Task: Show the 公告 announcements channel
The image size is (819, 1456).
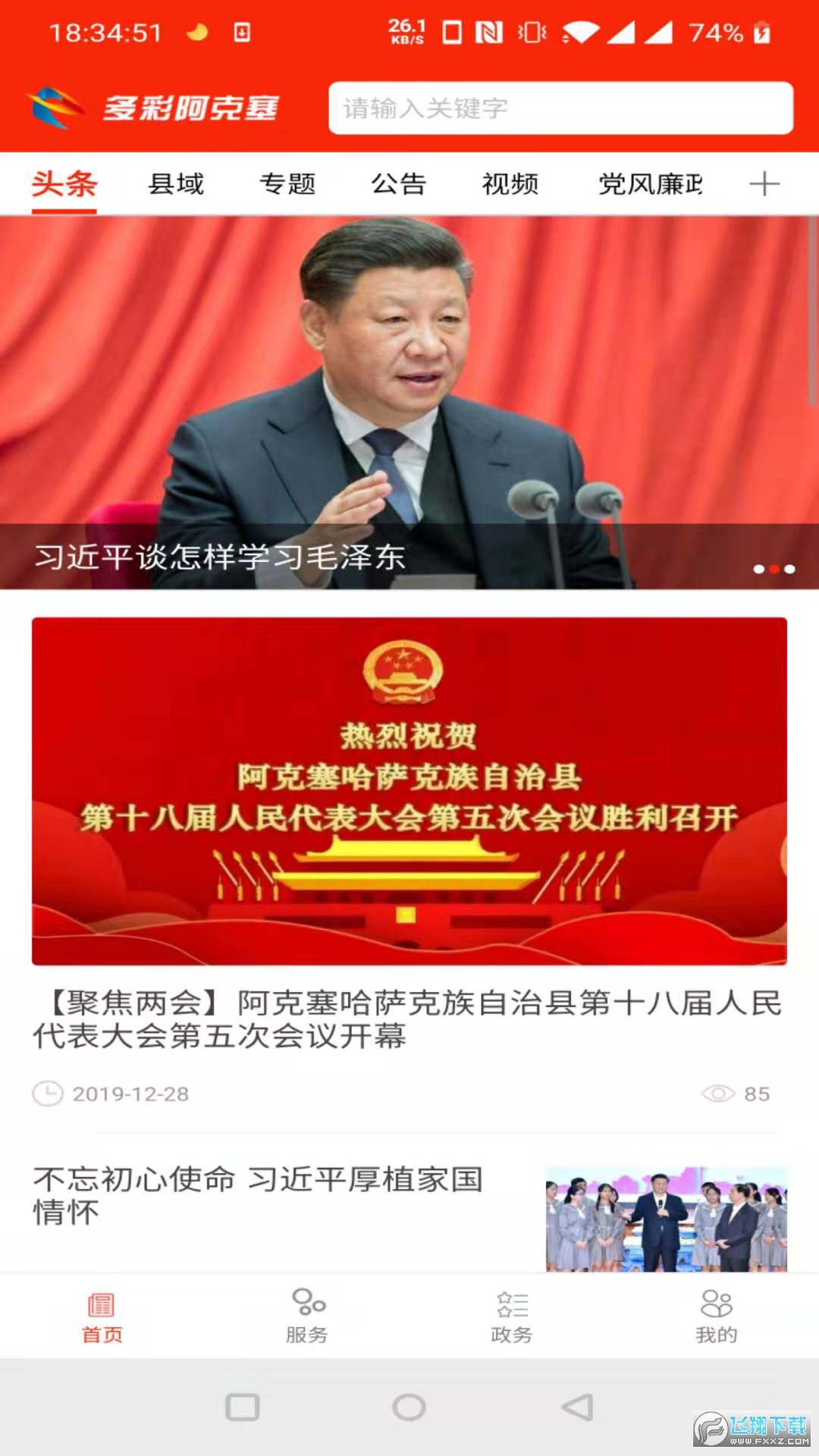Action: coord(400,184)
